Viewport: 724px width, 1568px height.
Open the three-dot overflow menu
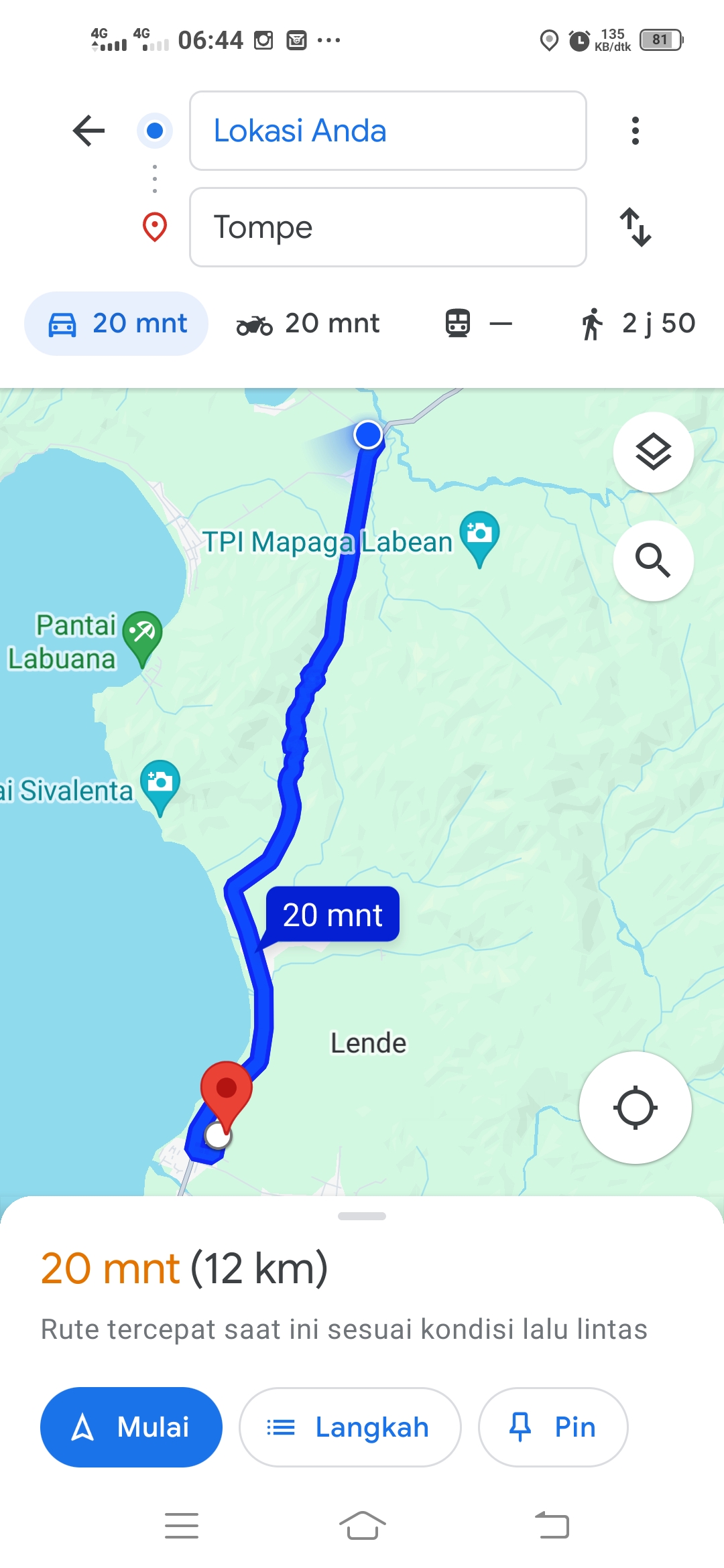click(x=636, y=131)
